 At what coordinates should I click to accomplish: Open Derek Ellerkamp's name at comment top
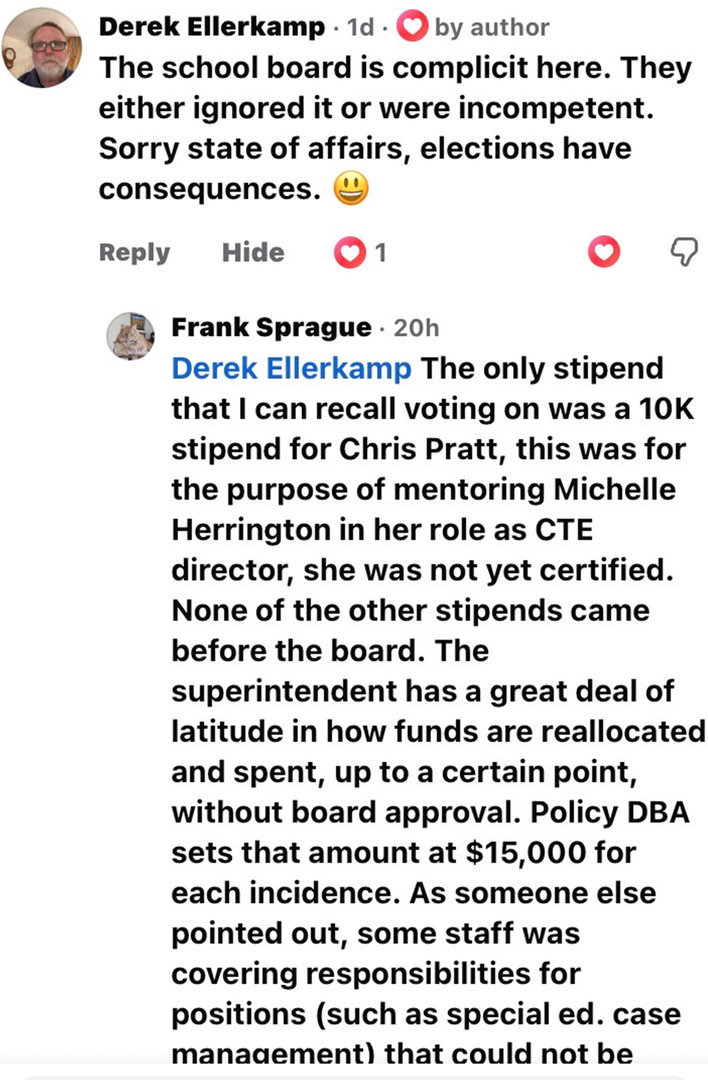pos(211,27)
